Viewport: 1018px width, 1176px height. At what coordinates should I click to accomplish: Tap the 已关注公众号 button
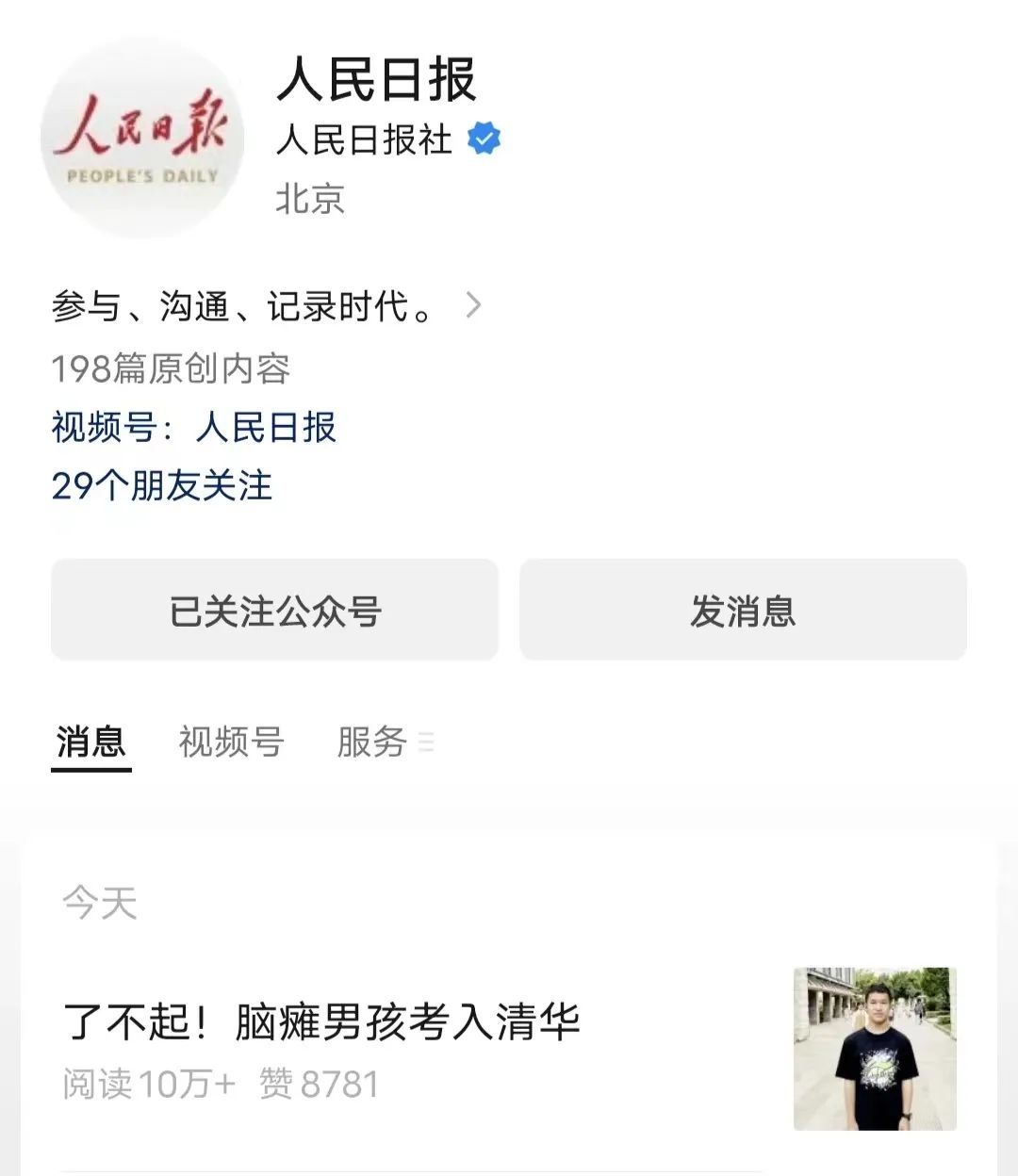click(274, 611)
